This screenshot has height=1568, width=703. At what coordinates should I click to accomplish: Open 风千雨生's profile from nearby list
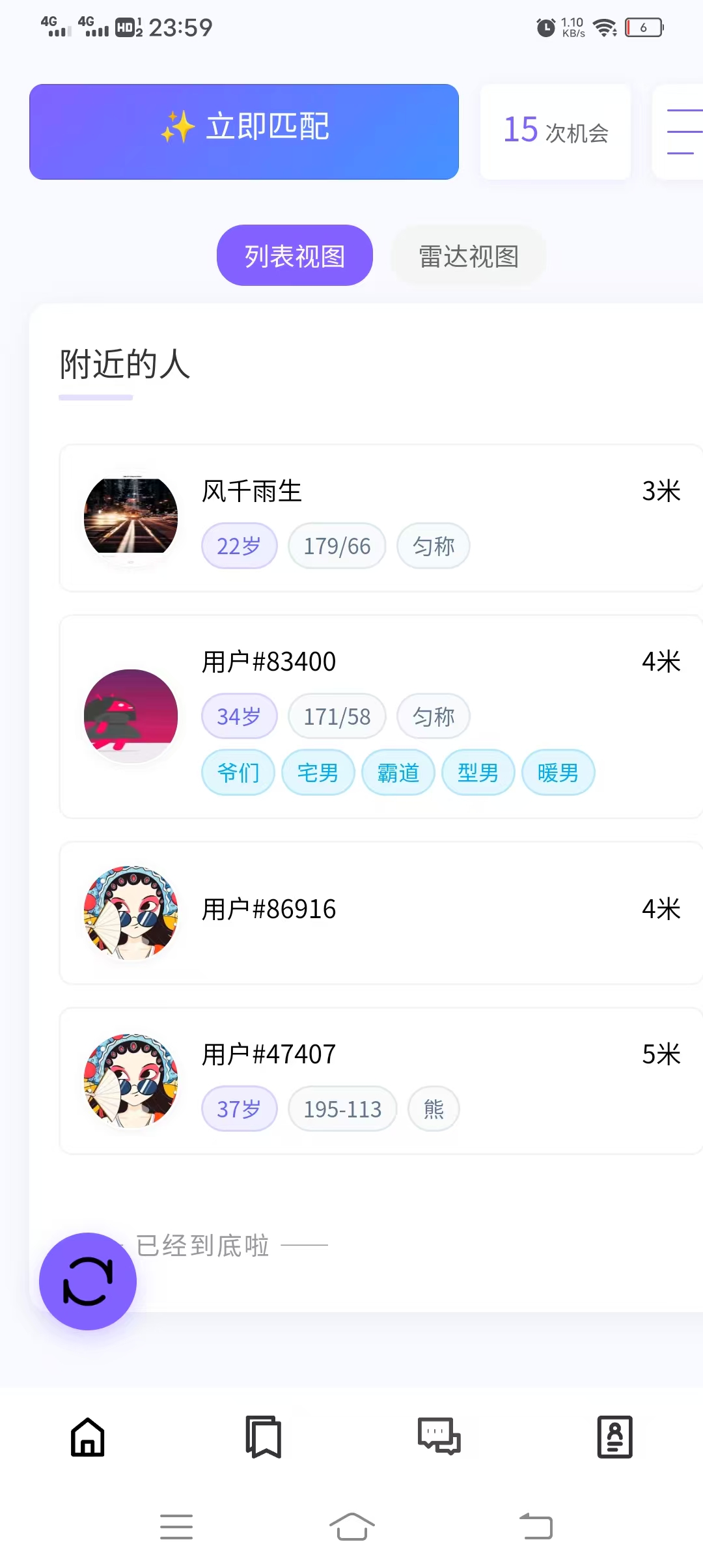coord(251,492)
